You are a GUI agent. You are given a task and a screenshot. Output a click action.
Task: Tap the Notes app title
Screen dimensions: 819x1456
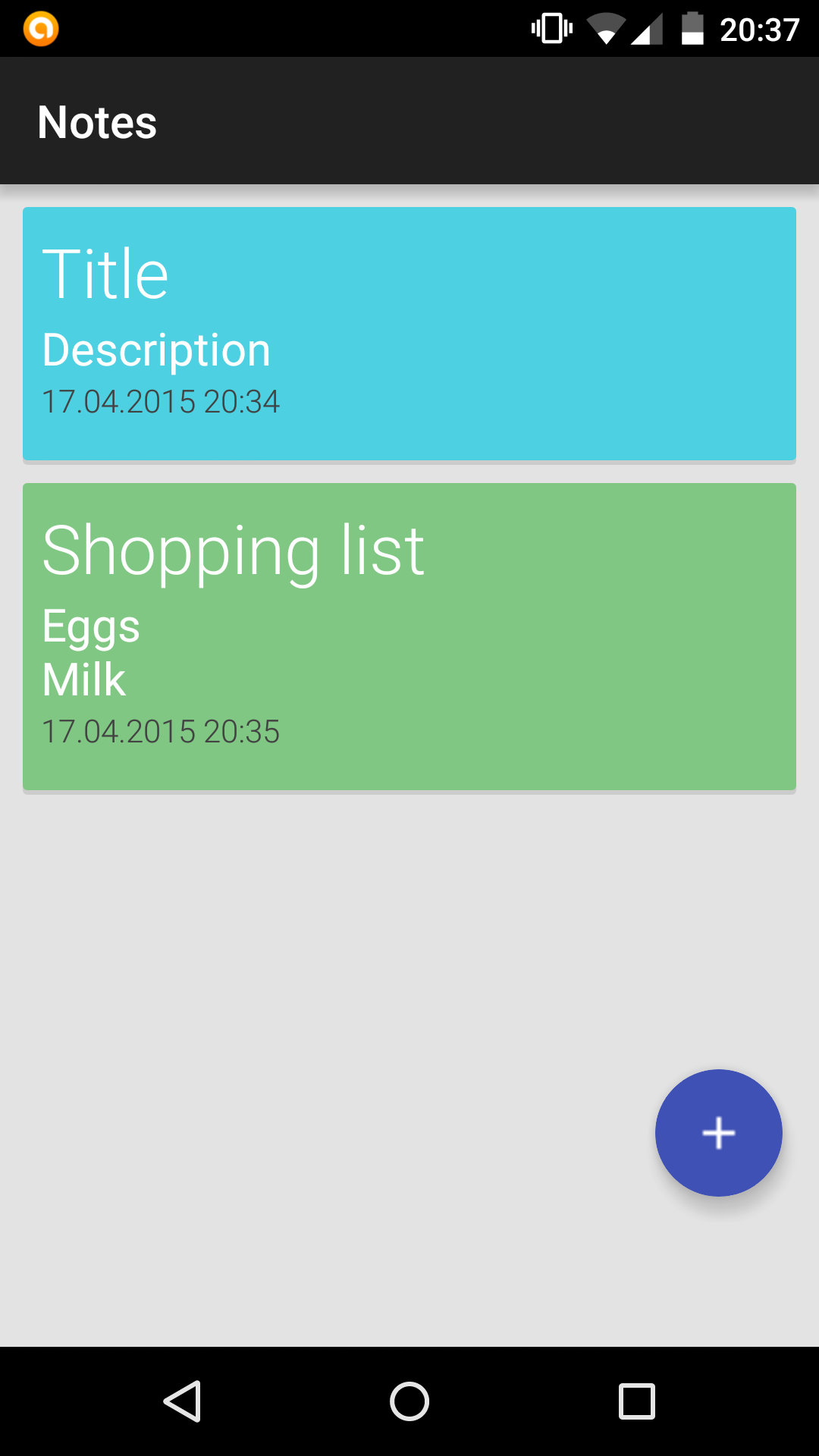(96, 121)
